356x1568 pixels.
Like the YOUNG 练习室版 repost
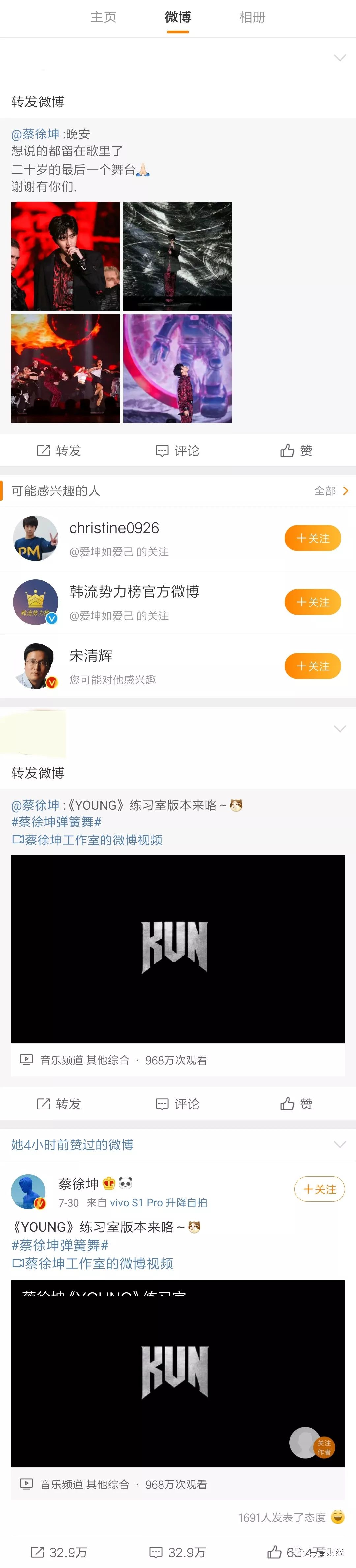point(296,1104)
